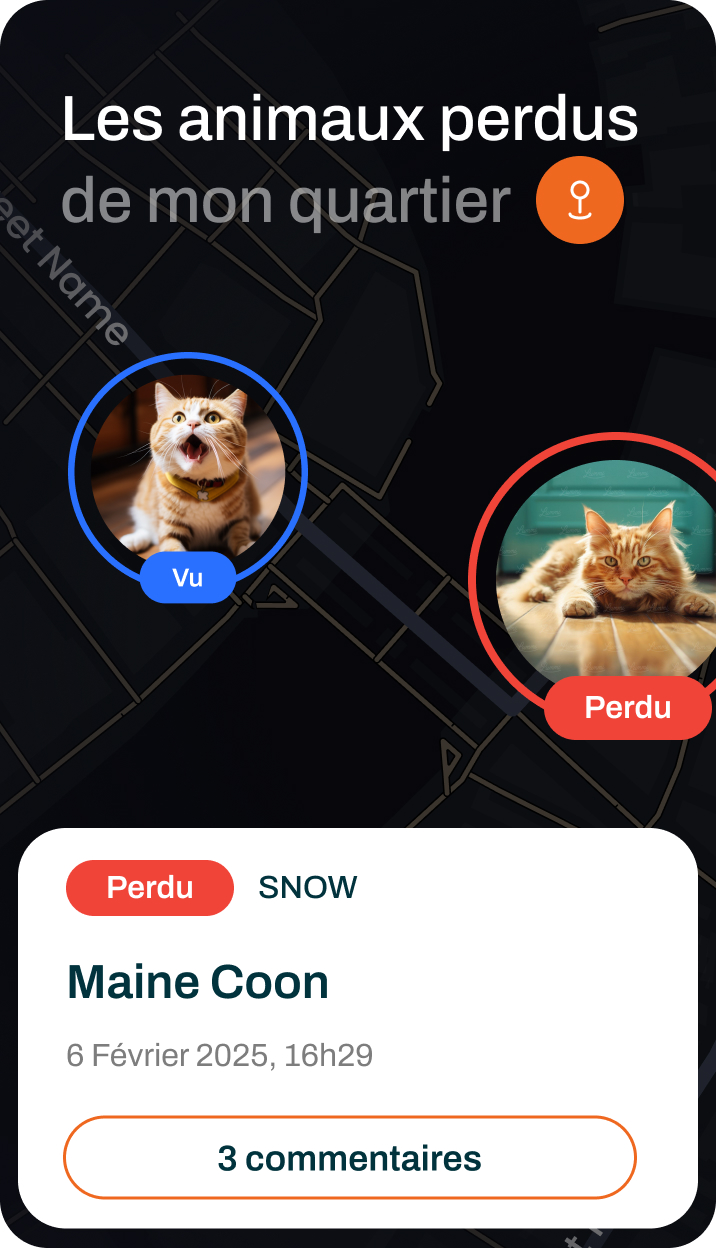Tap the orange location pin button
This screenshot has width=716, height=1248.
tap(580, 200)
